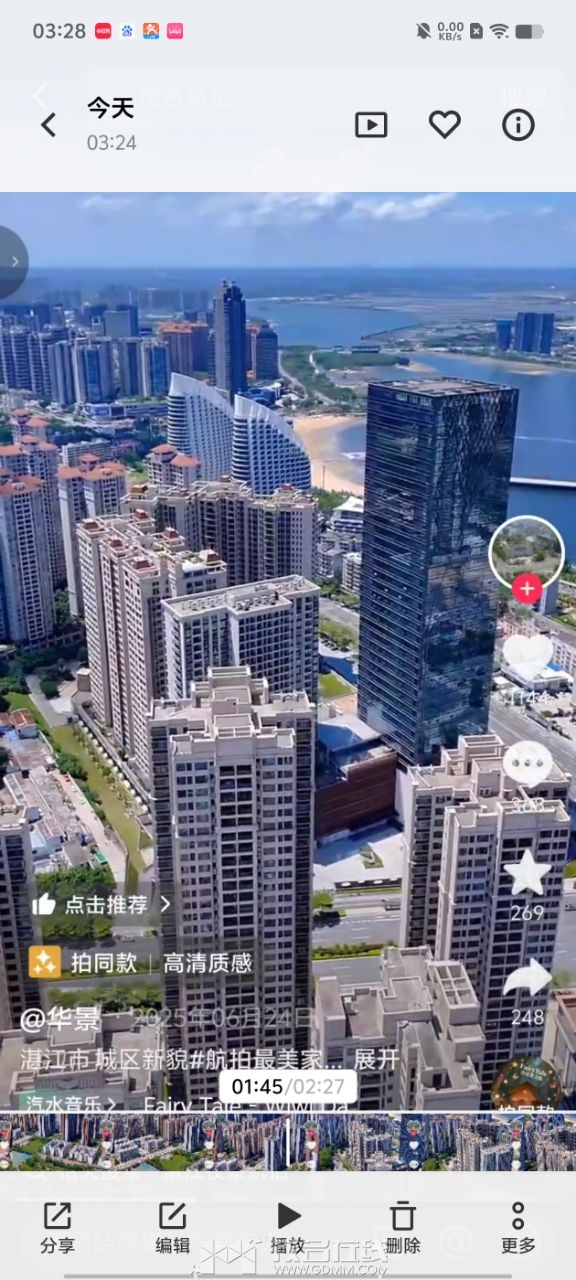
Task: Edit this video (编辑)
Action: (172, 1228)
